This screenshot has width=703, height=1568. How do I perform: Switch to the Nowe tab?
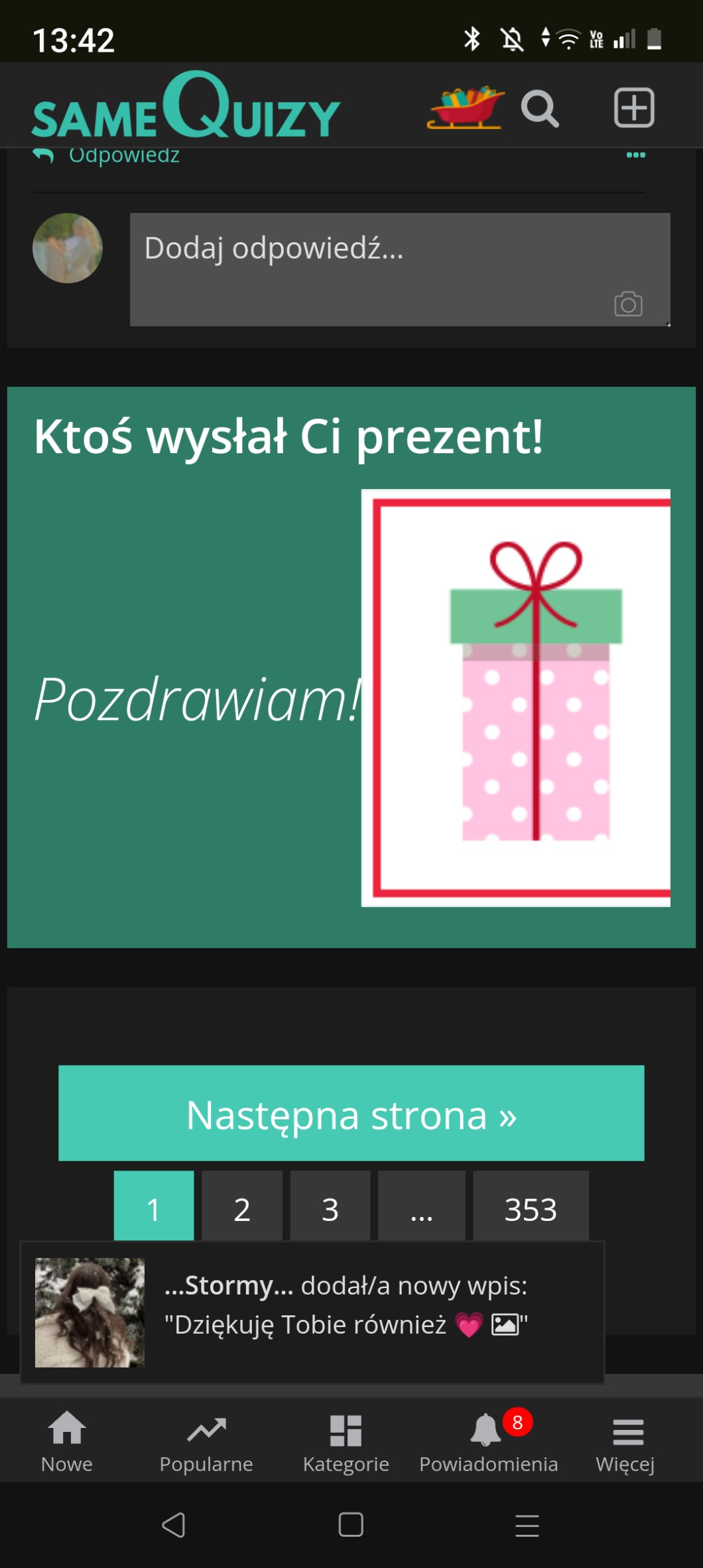point(67,1442)
